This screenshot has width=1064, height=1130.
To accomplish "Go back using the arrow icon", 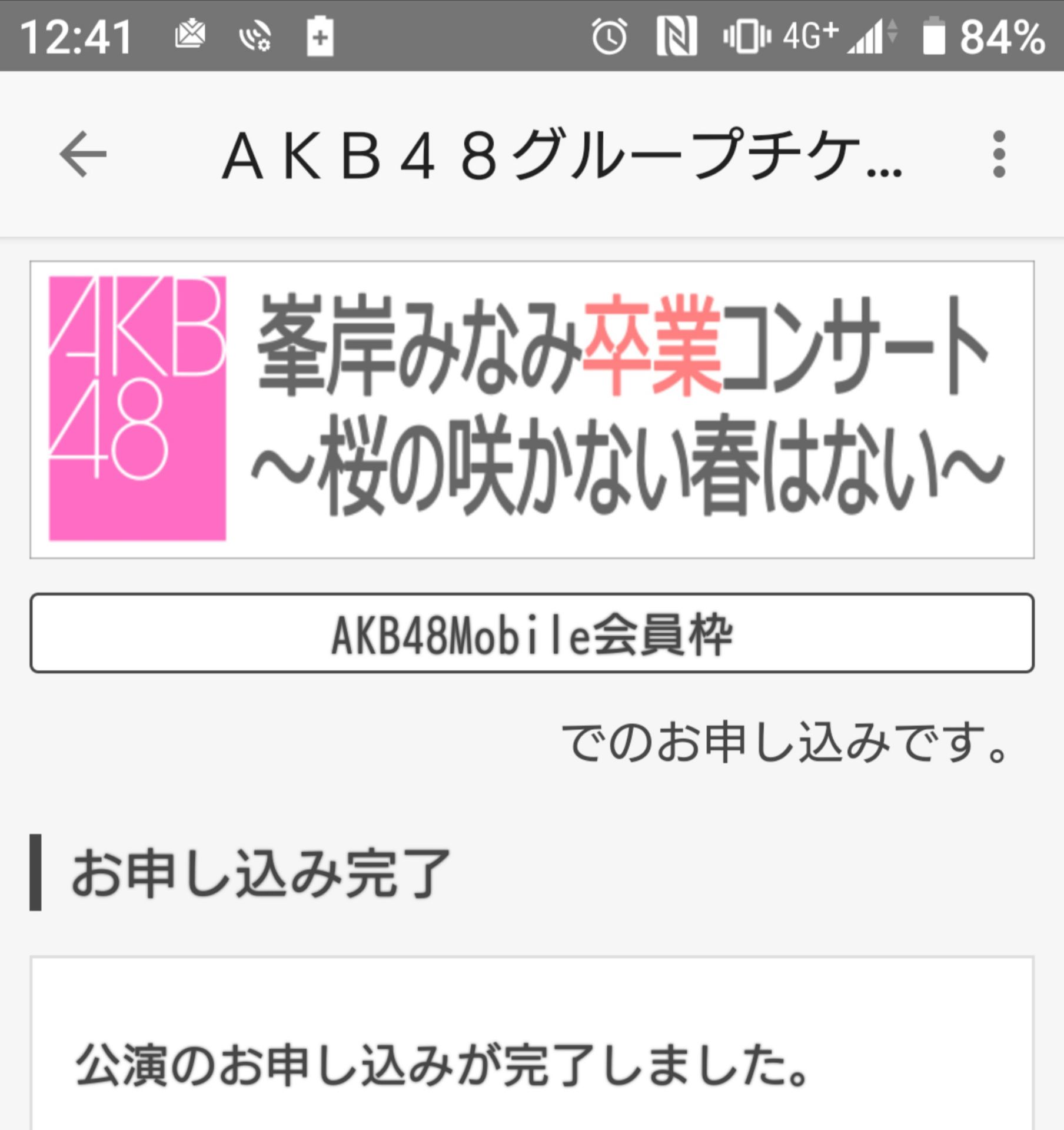I will (x=83, y=154).
